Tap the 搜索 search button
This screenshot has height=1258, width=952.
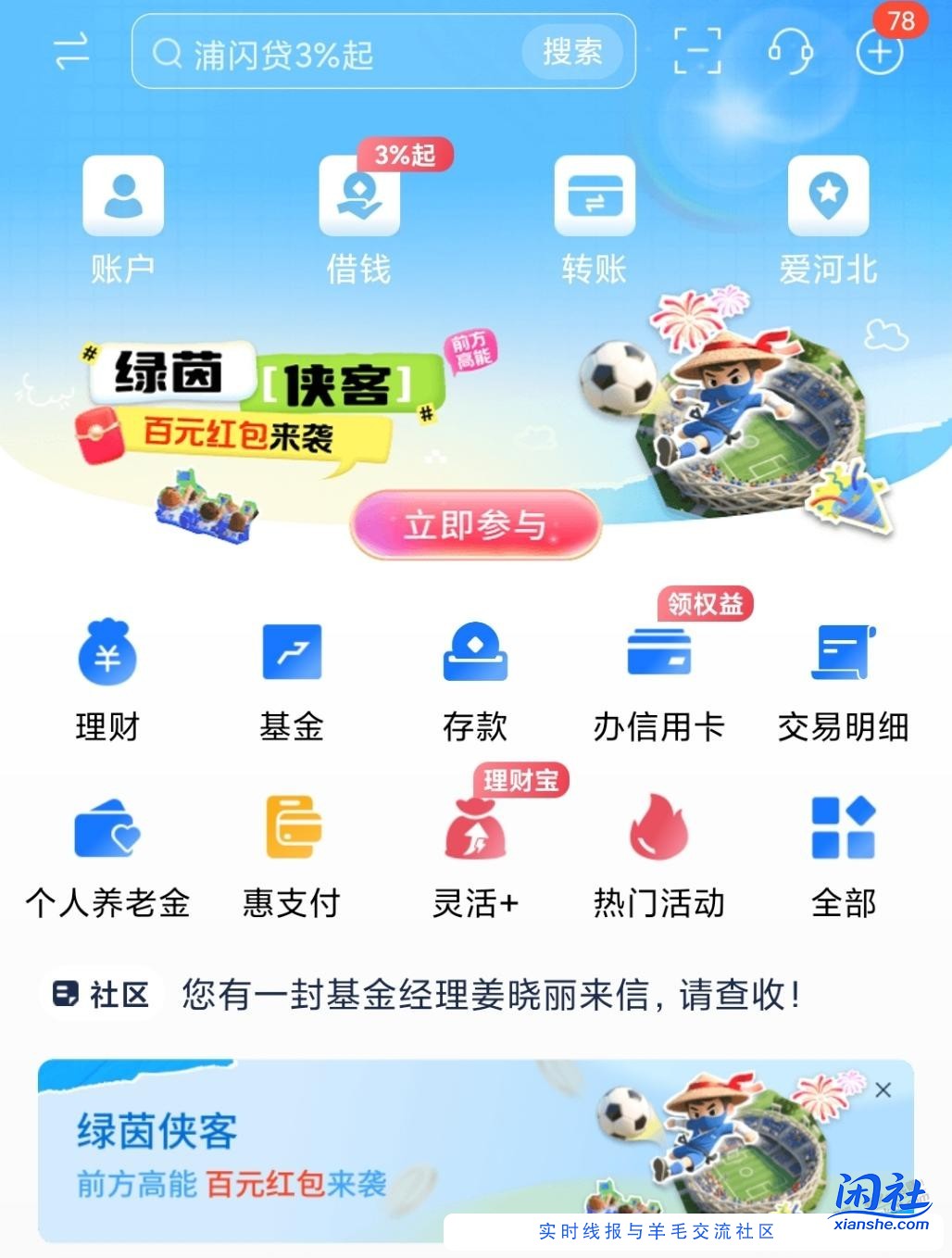point(573,53)
